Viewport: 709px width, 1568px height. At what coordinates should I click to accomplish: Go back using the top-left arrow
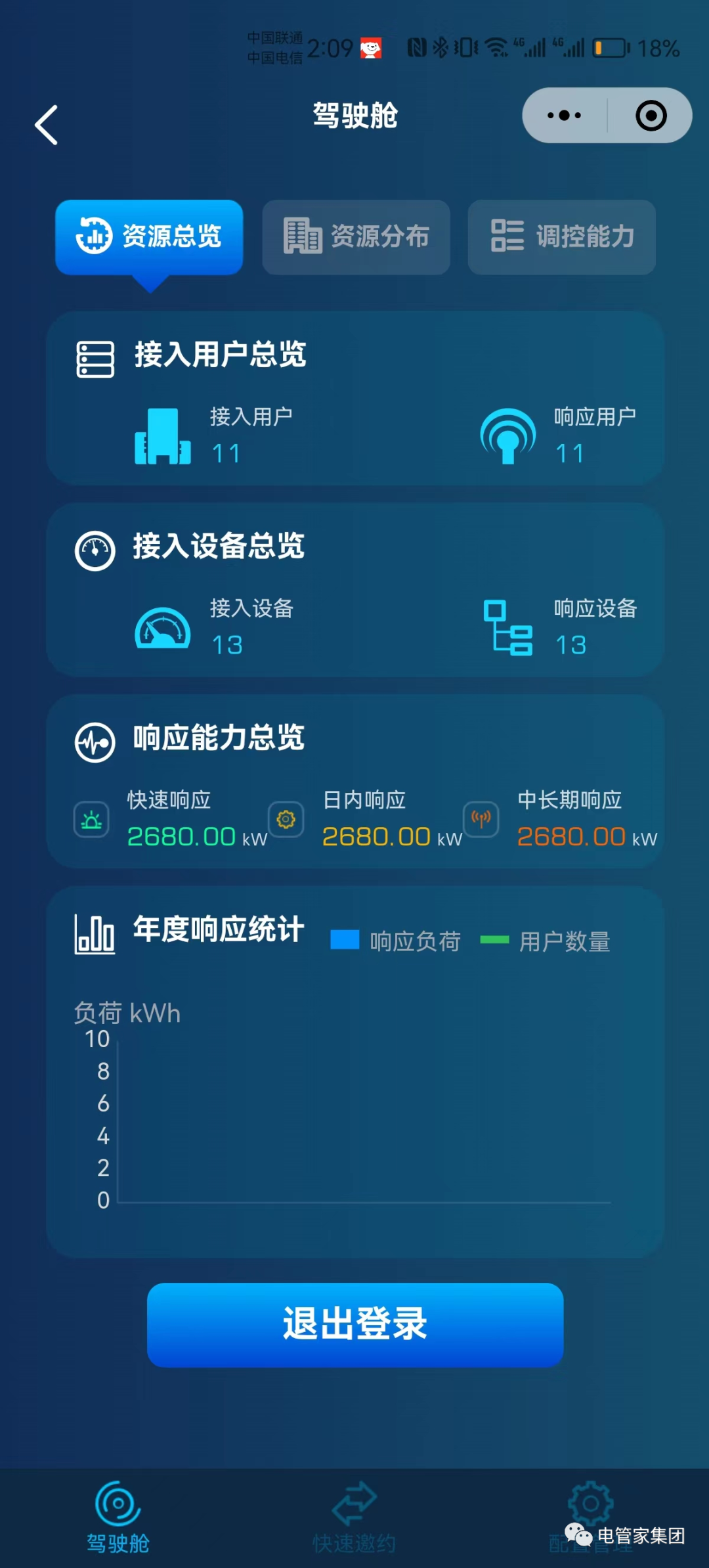pos(46,125)
